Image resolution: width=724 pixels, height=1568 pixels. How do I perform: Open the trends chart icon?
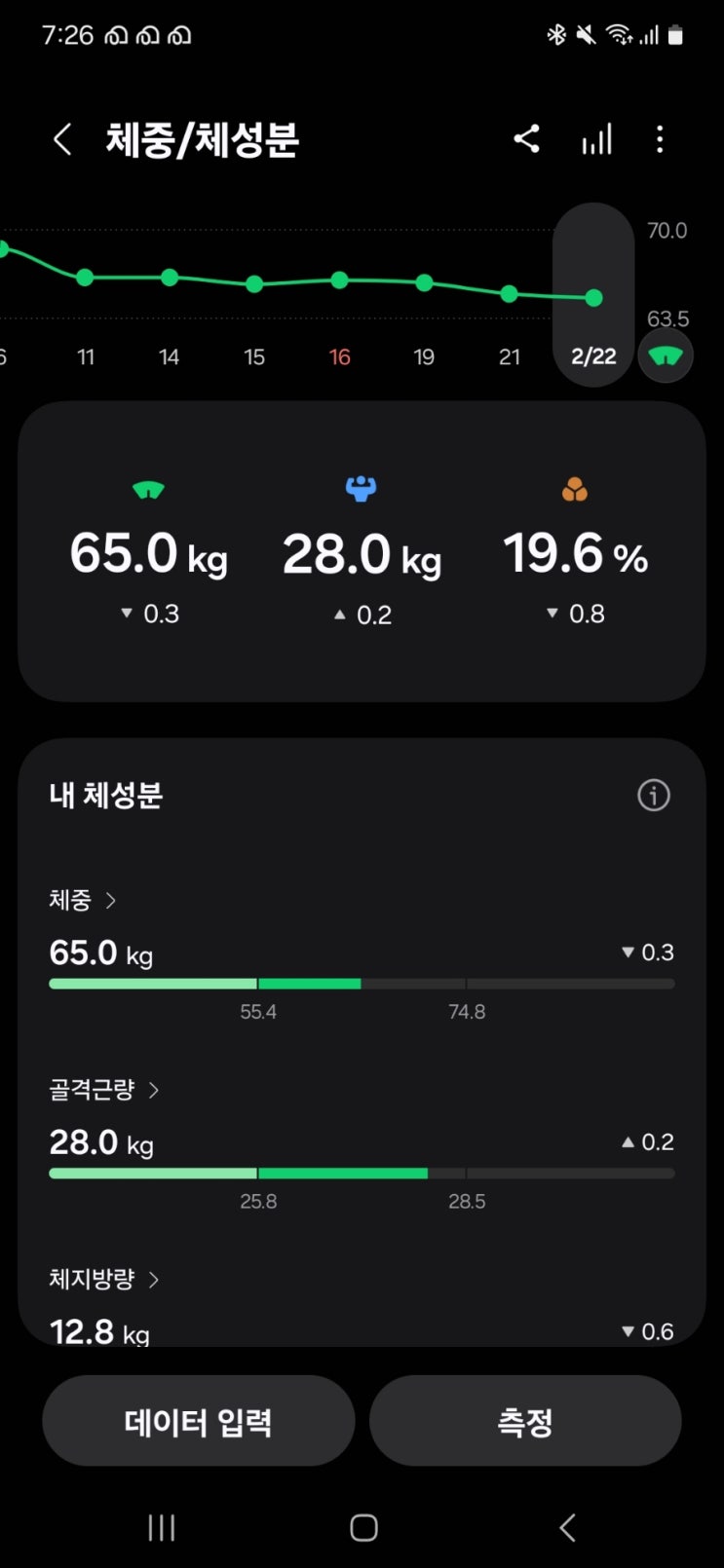pyautogui.click(x=596, y=140)
